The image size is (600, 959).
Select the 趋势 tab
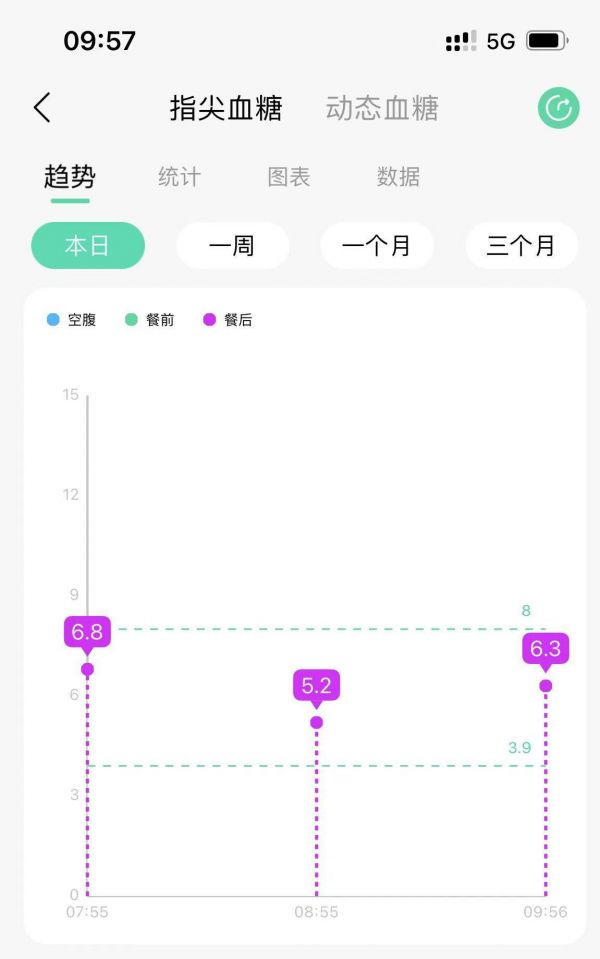pos(70,177)
